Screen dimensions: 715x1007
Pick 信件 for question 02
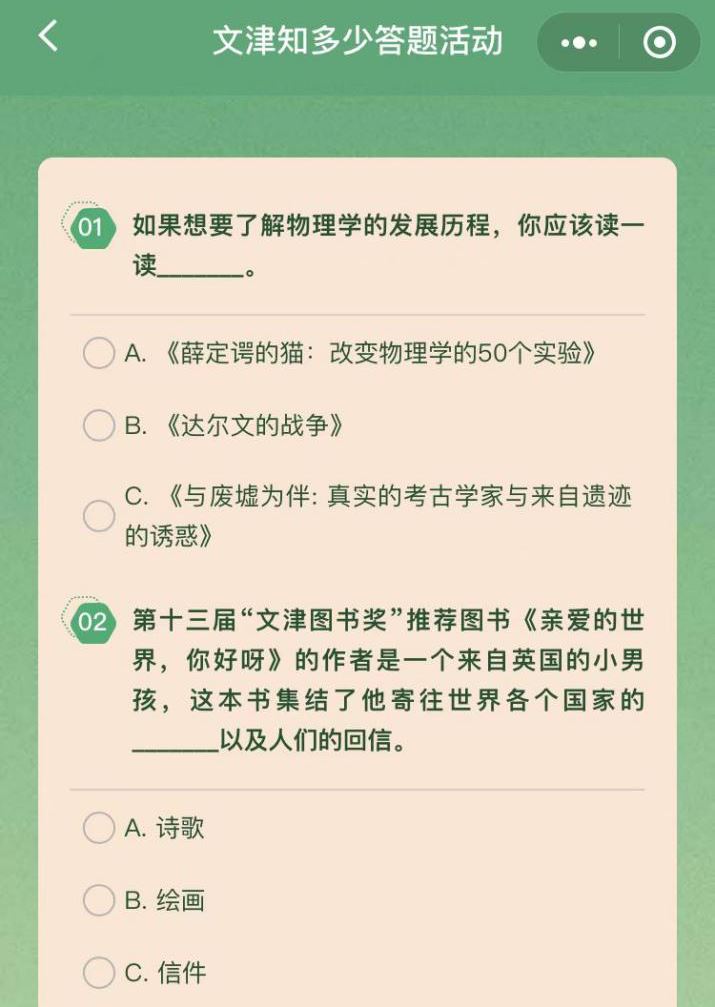tap(99, 972)
